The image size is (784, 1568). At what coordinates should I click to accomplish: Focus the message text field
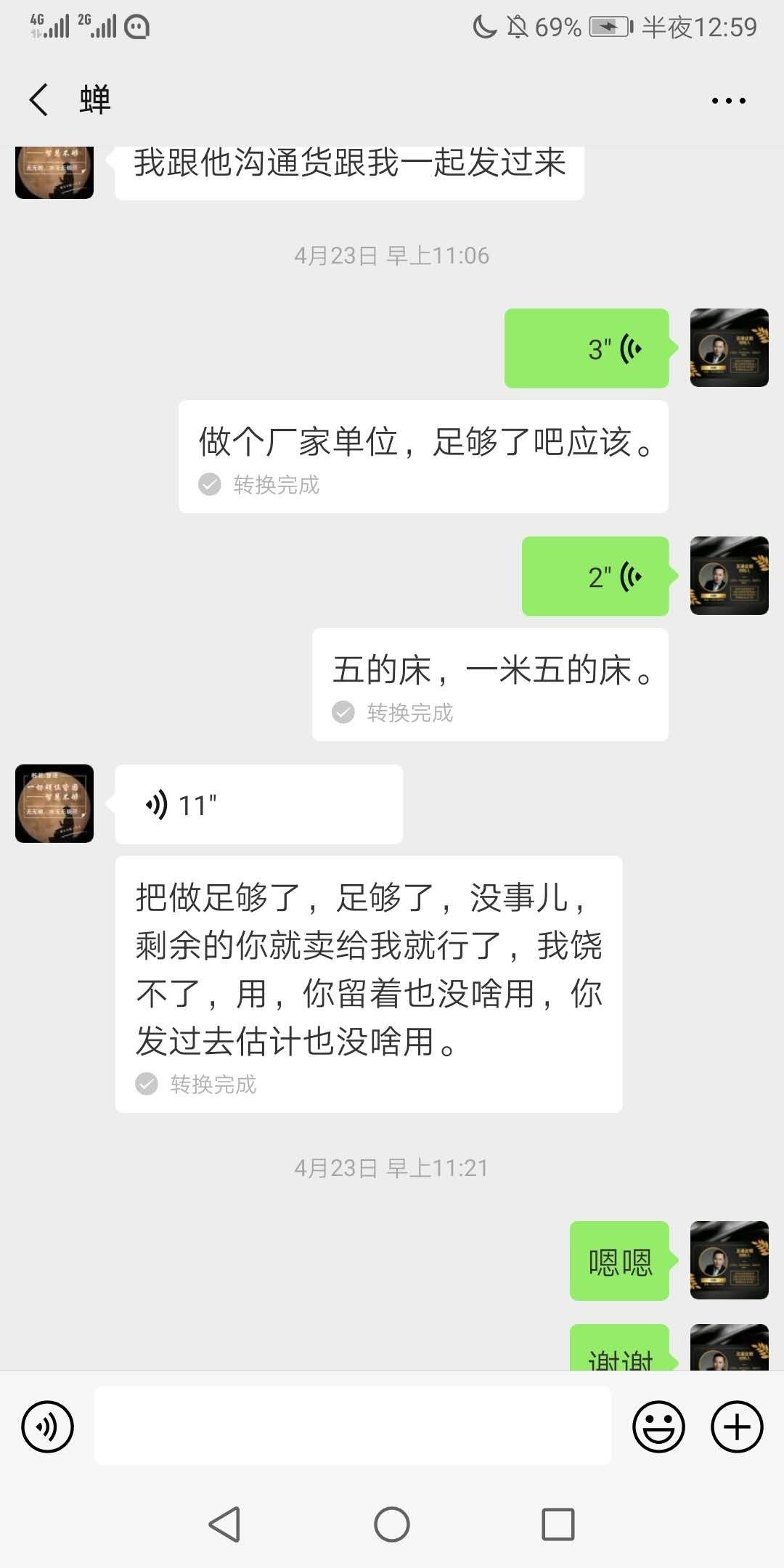point(353,1426)
